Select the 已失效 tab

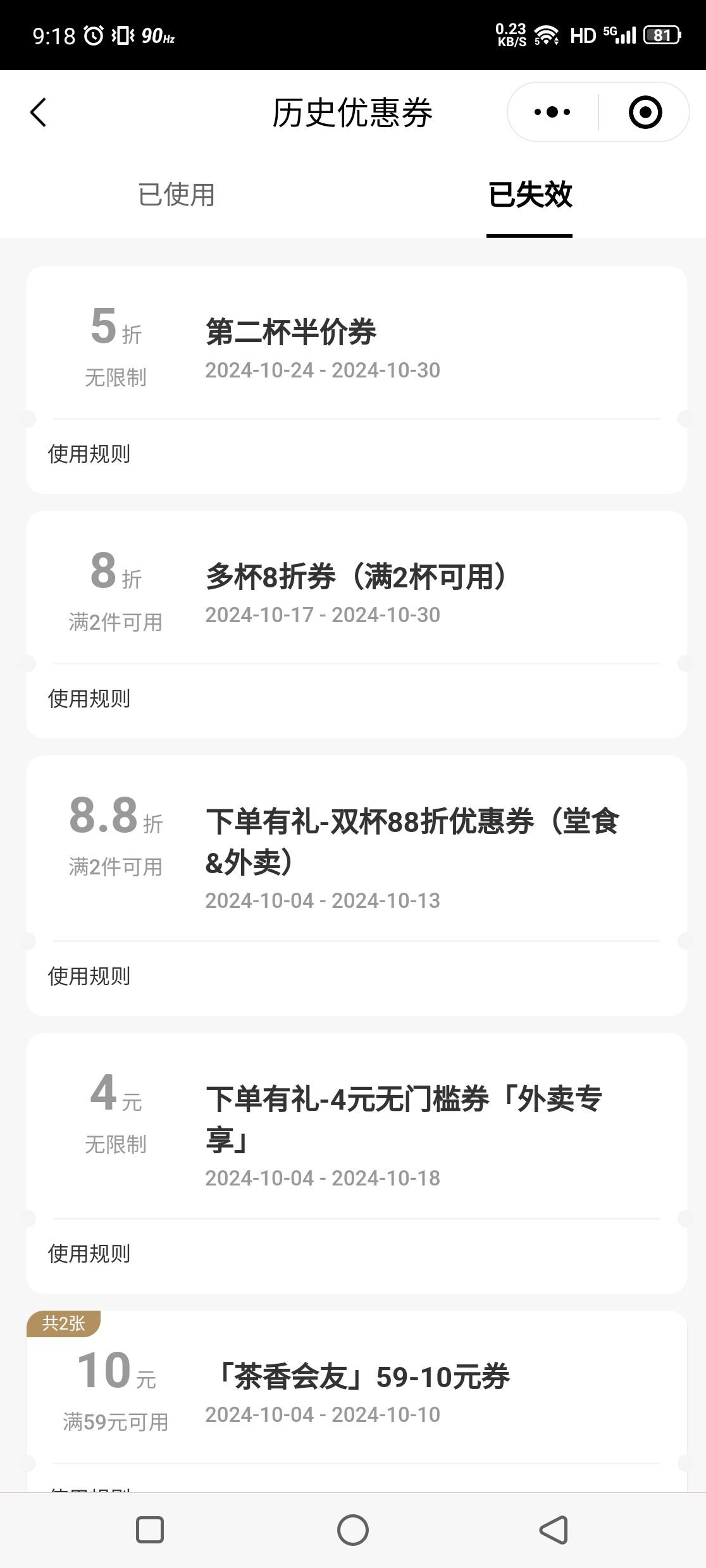click(x=529, y=195)
